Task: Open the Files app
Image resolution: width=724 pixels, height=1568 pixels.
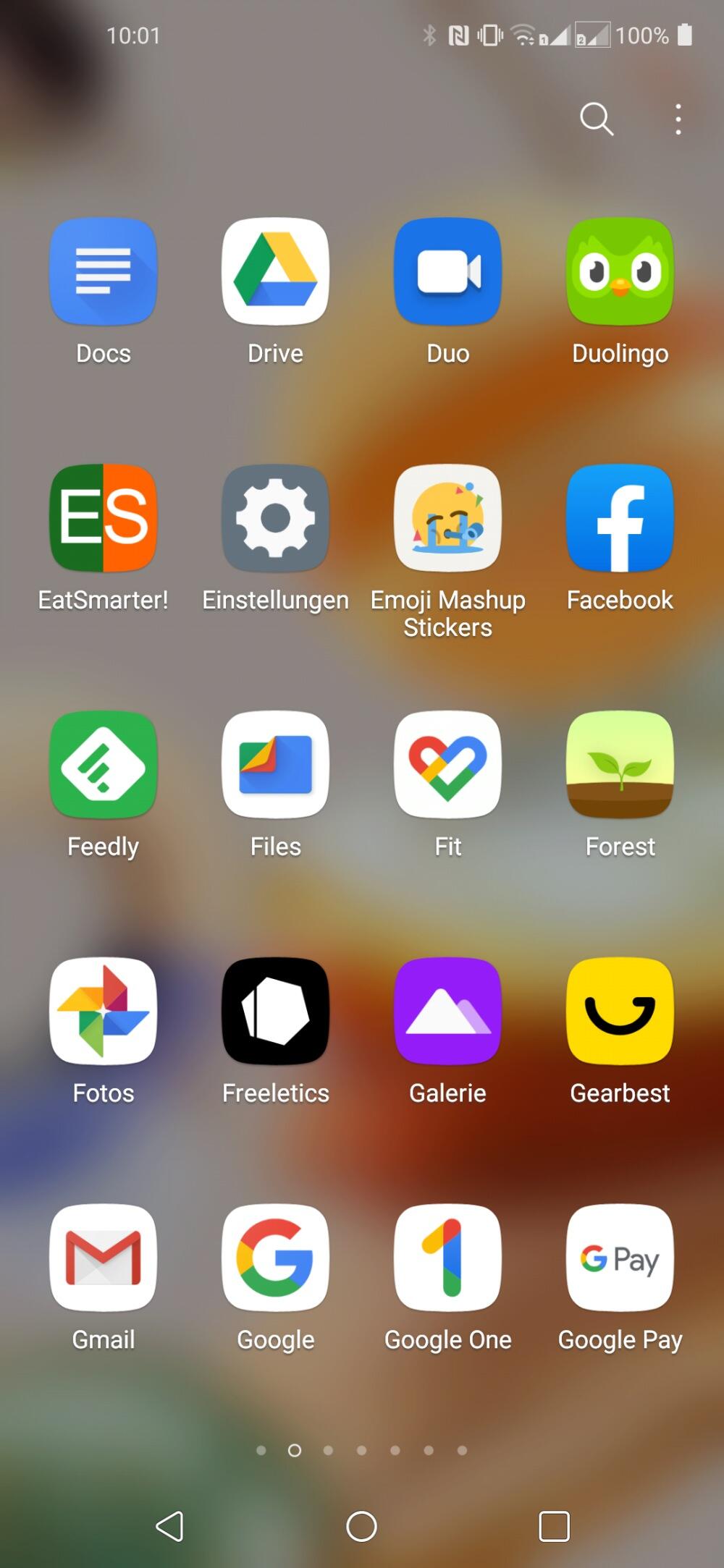Action: coord(276,765)
